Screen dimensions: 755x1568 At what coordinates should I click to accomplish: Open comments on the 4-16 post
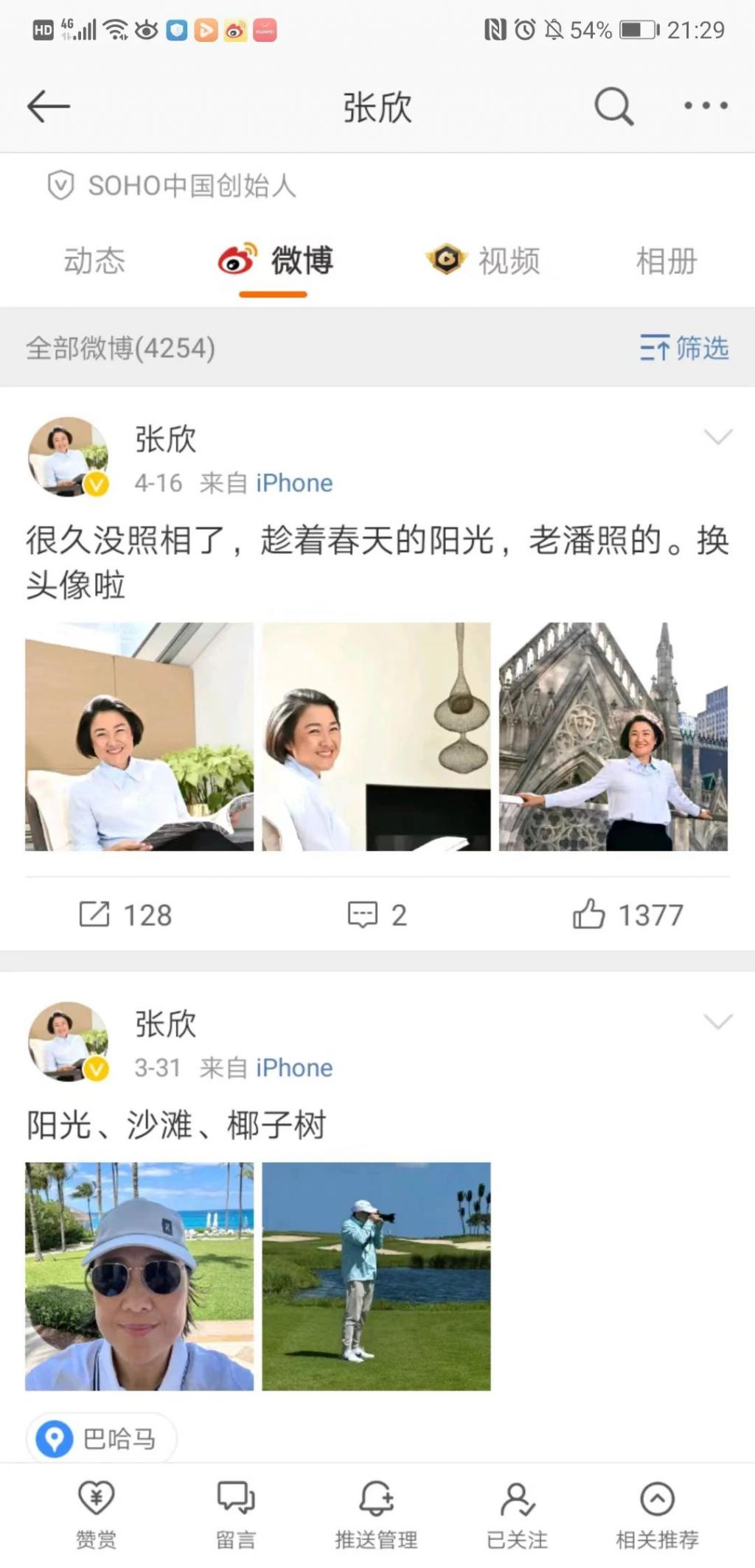[377, 915]
